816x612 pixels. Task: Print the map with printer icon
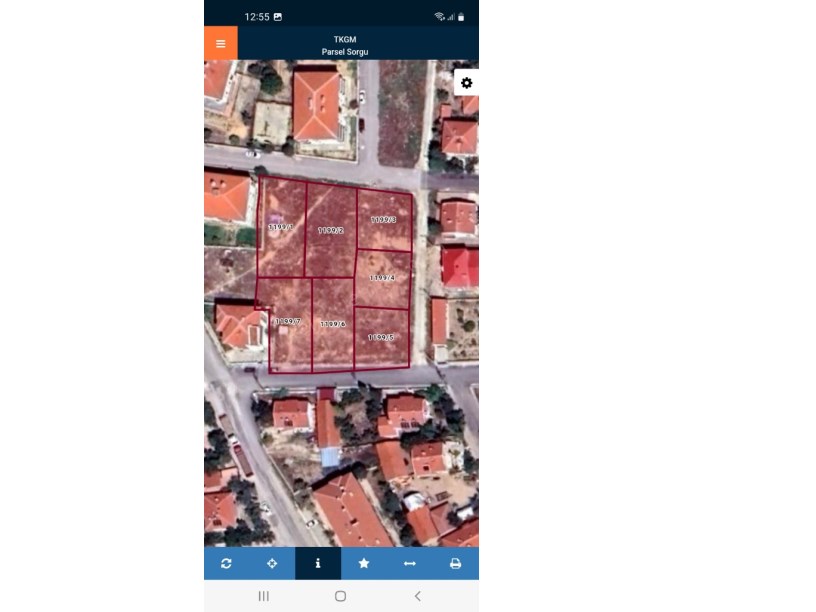456,564
